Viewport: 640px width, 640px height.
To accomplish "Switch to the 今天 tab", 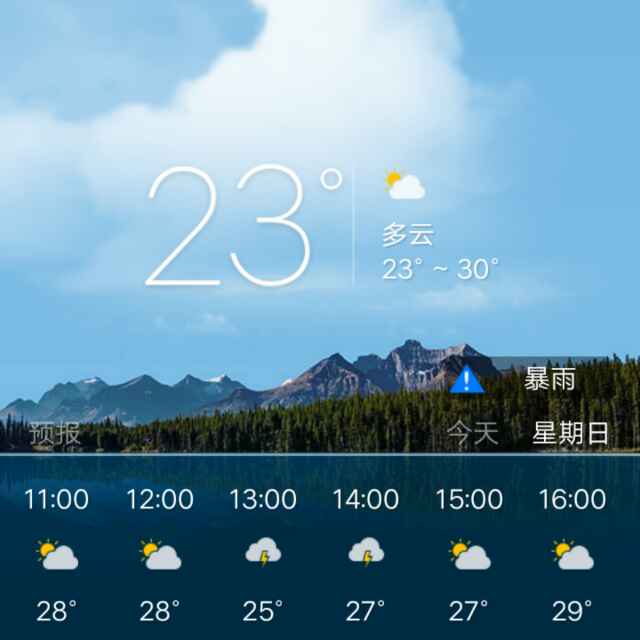I will [472, 433].
